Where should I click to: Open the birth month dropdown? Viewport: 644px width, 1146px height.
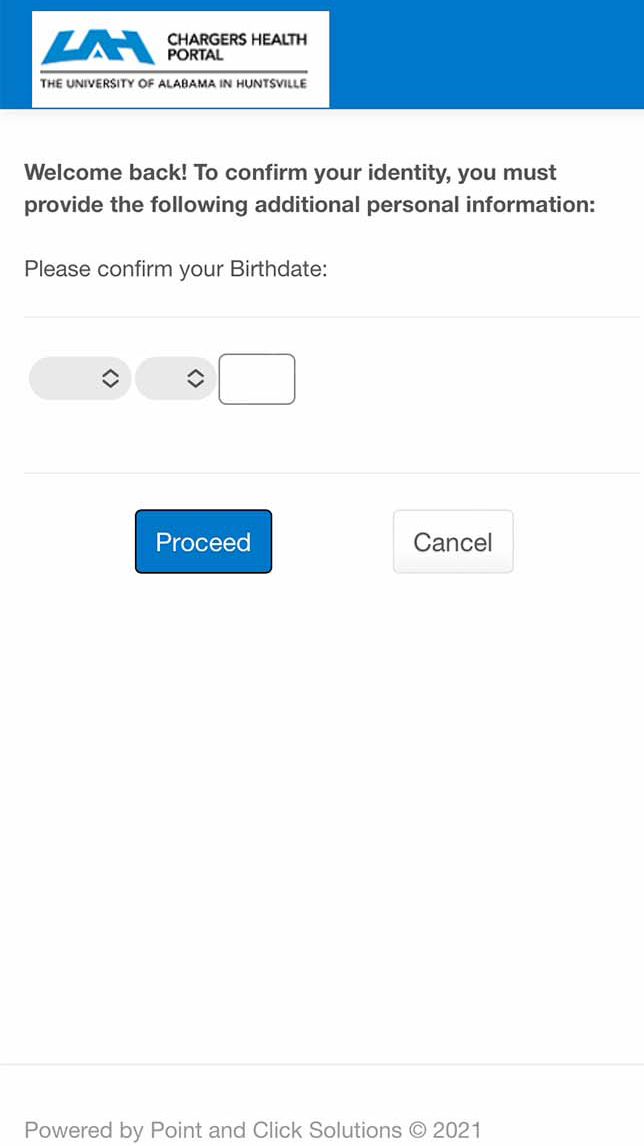coord(80,379)
